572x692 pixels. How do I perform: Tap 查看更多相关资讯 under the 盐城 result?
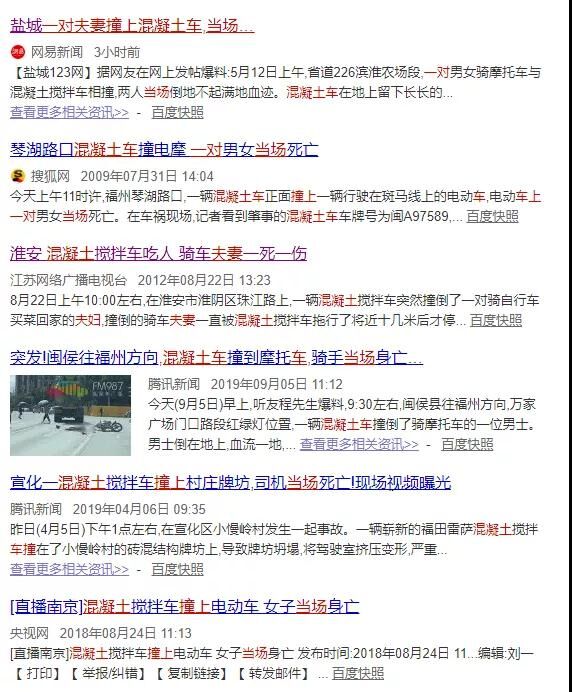tap(70, 112)
